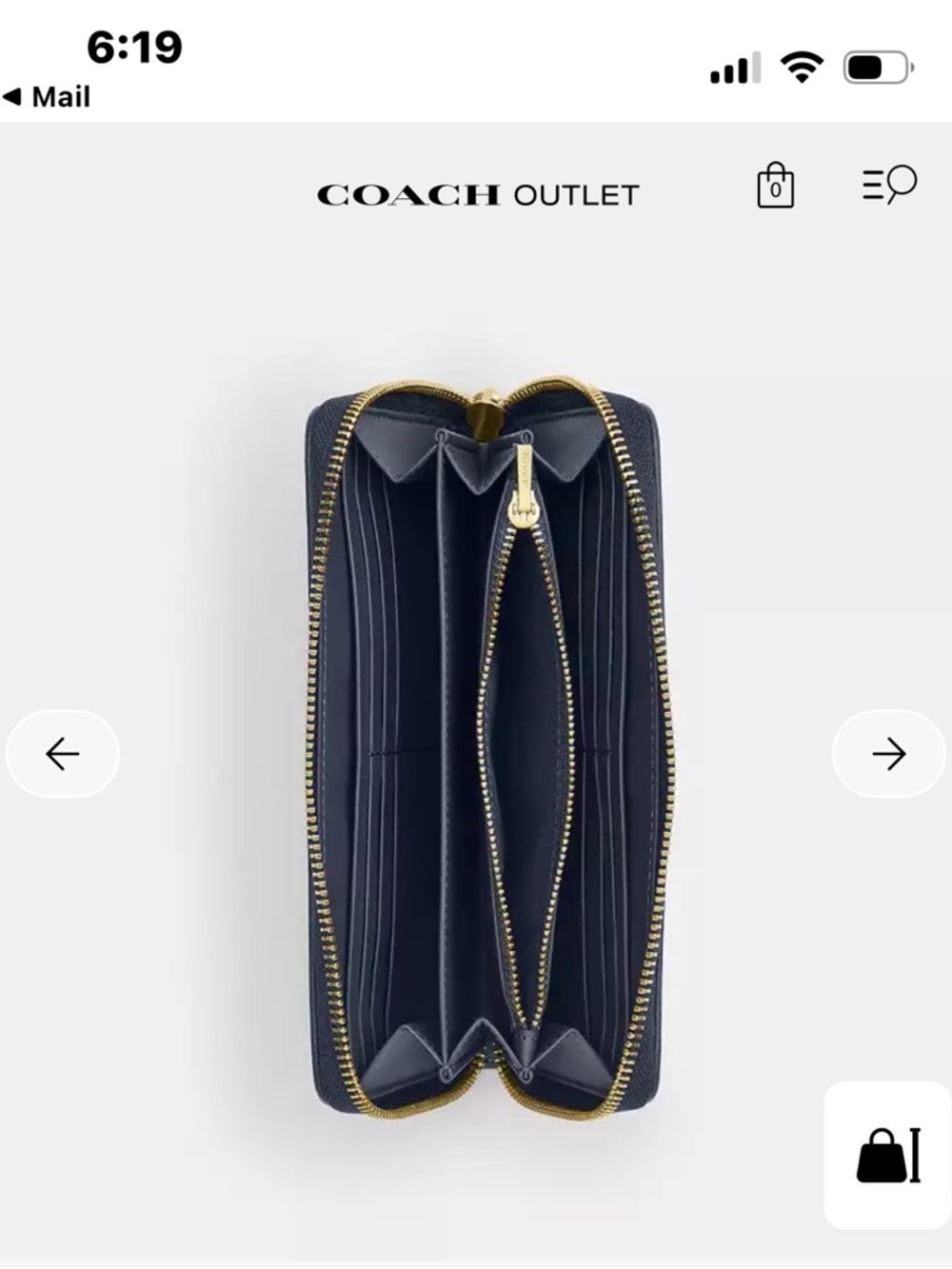Tap the left arrow carousel control
952x1269 pixels.
(x=62, y=753)
